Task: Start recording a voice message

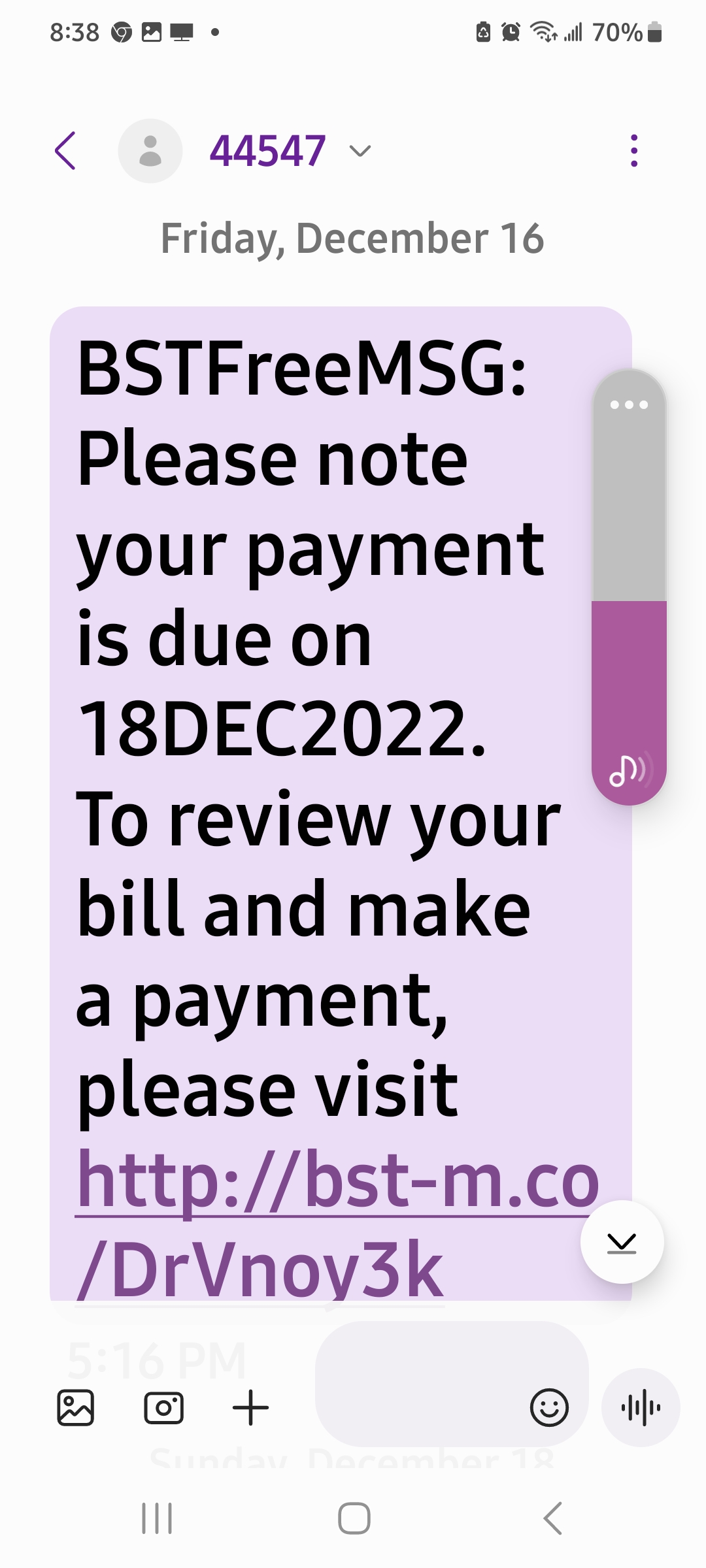Action: (640, 1409)
